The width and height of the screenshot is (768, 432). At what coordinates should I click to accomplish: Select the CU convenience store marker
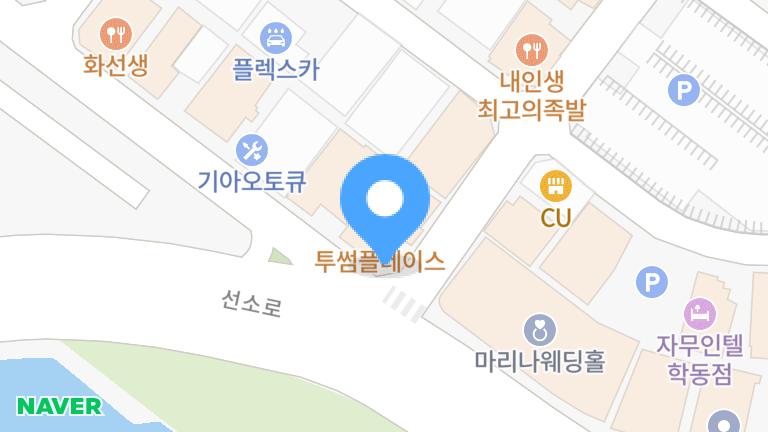pyautogui.click(x=555, y=186)
